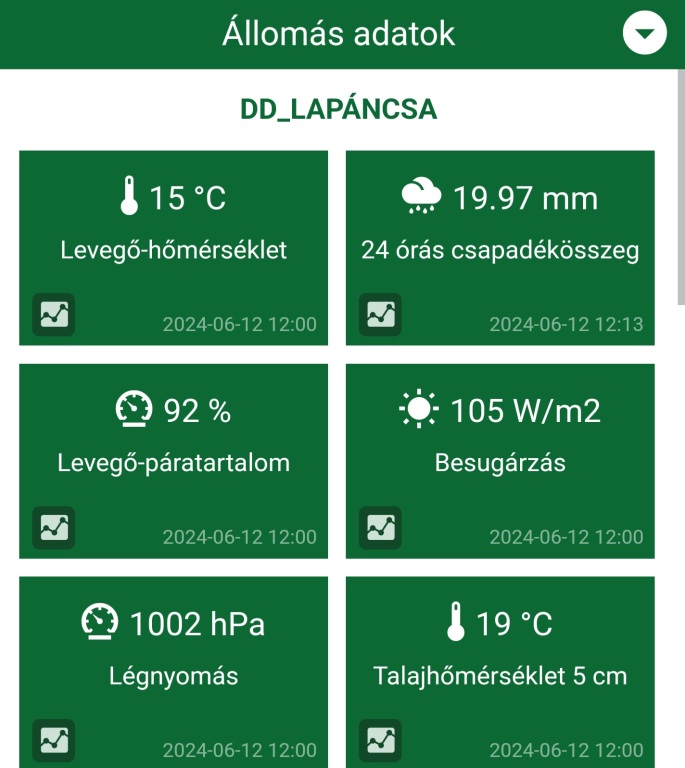The width and height of the screenshot is (685, 768).
Task: Expand the Állomás adatok dropdown arrow
Action: click(645, 34)
